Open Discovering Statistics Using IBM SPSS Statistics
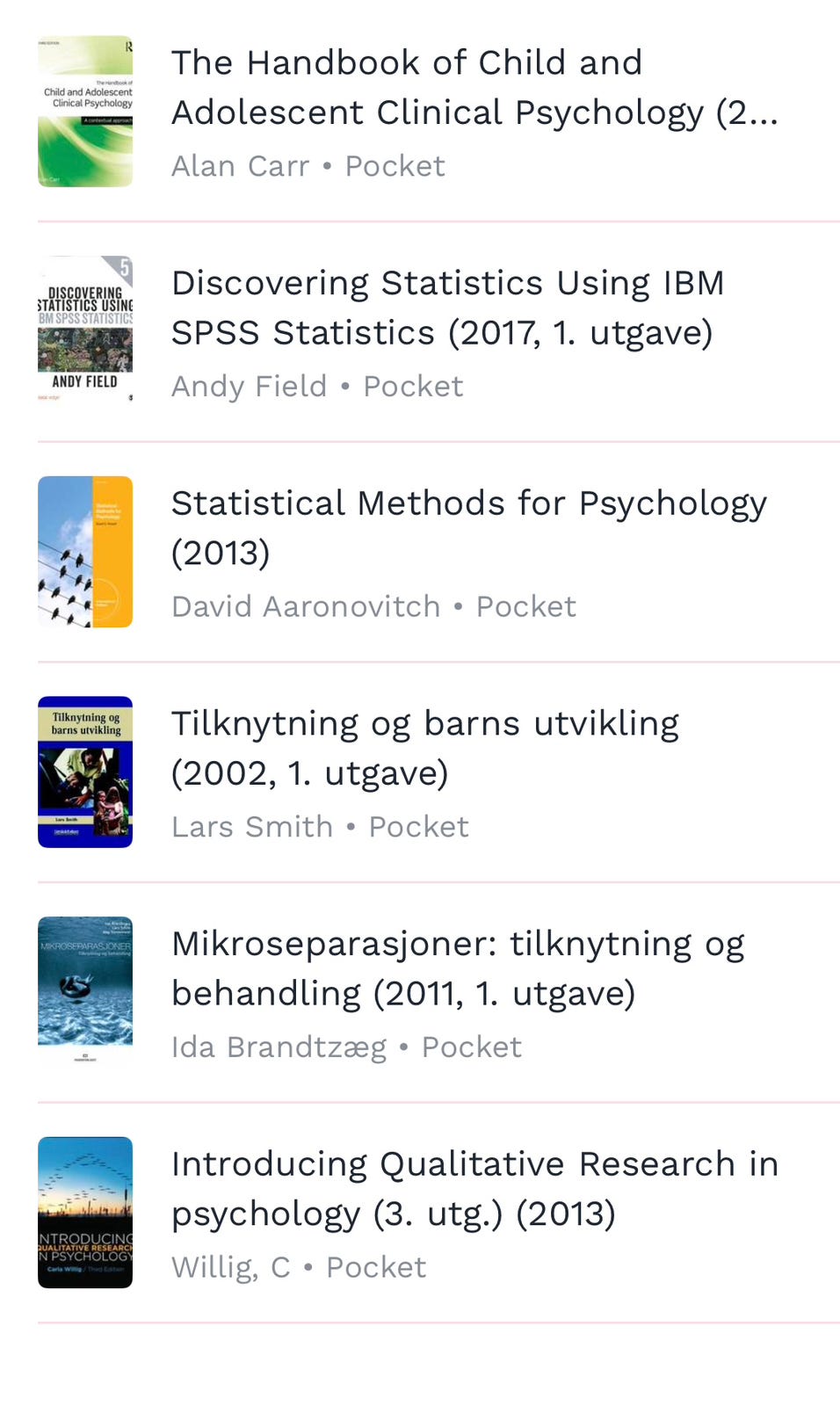This screenshot has height=1406, width=840. [438, 332]
